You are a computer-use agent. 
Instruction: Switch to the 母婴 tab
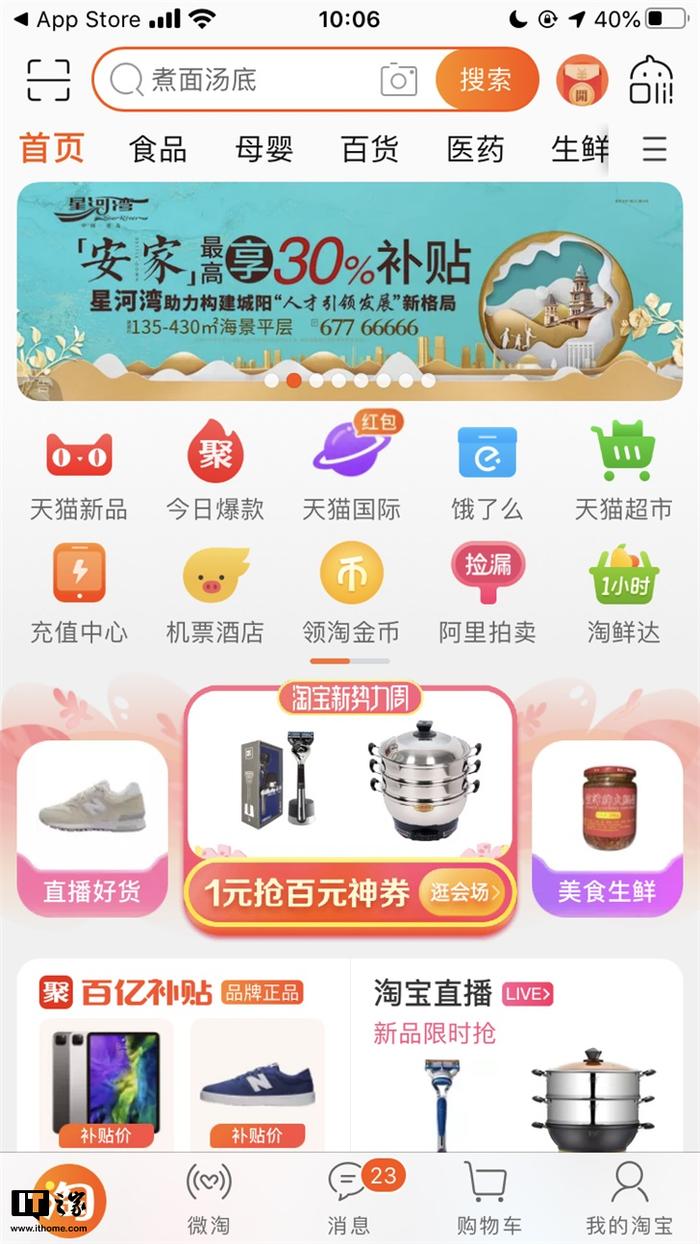(264, 150)
